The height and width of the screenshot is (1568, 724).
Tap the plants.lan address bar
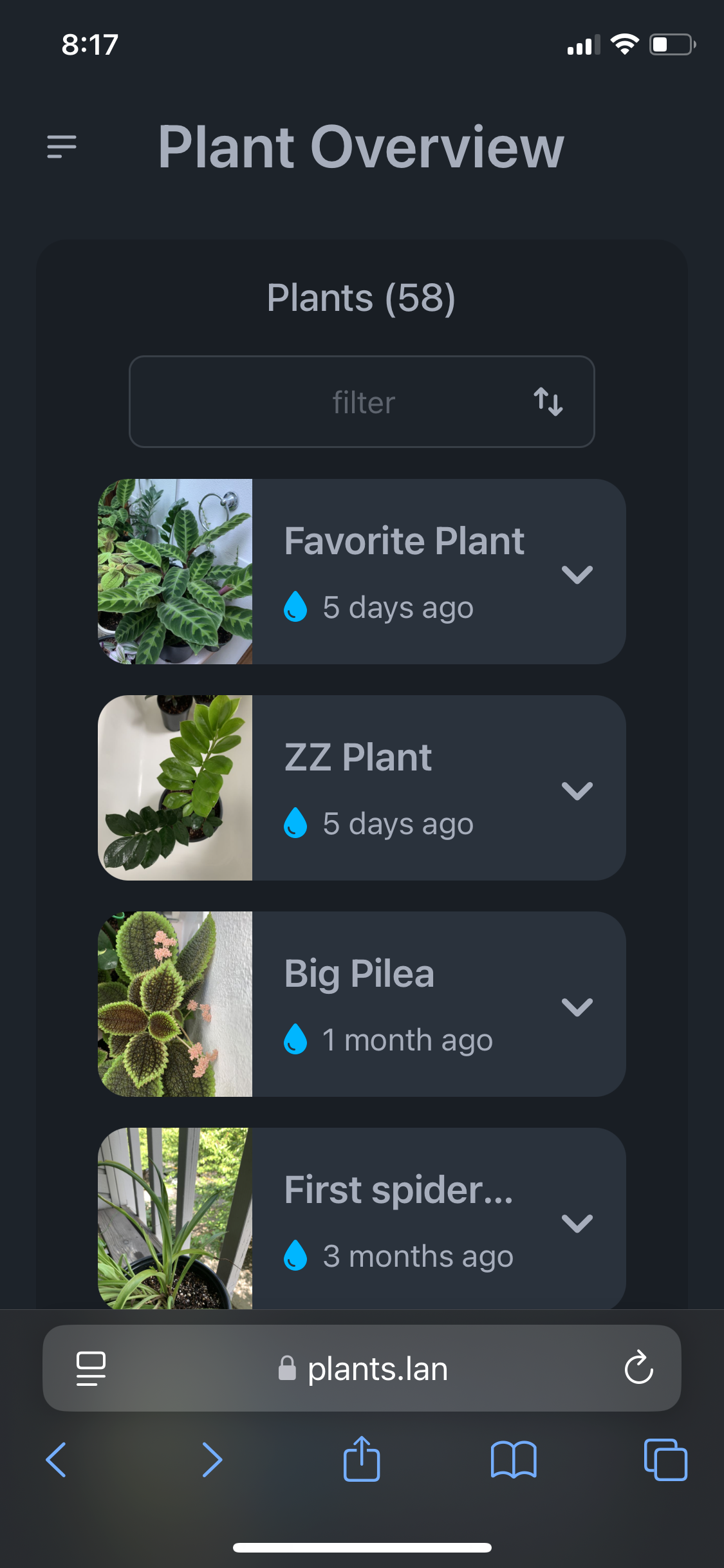coord(363,1368)
